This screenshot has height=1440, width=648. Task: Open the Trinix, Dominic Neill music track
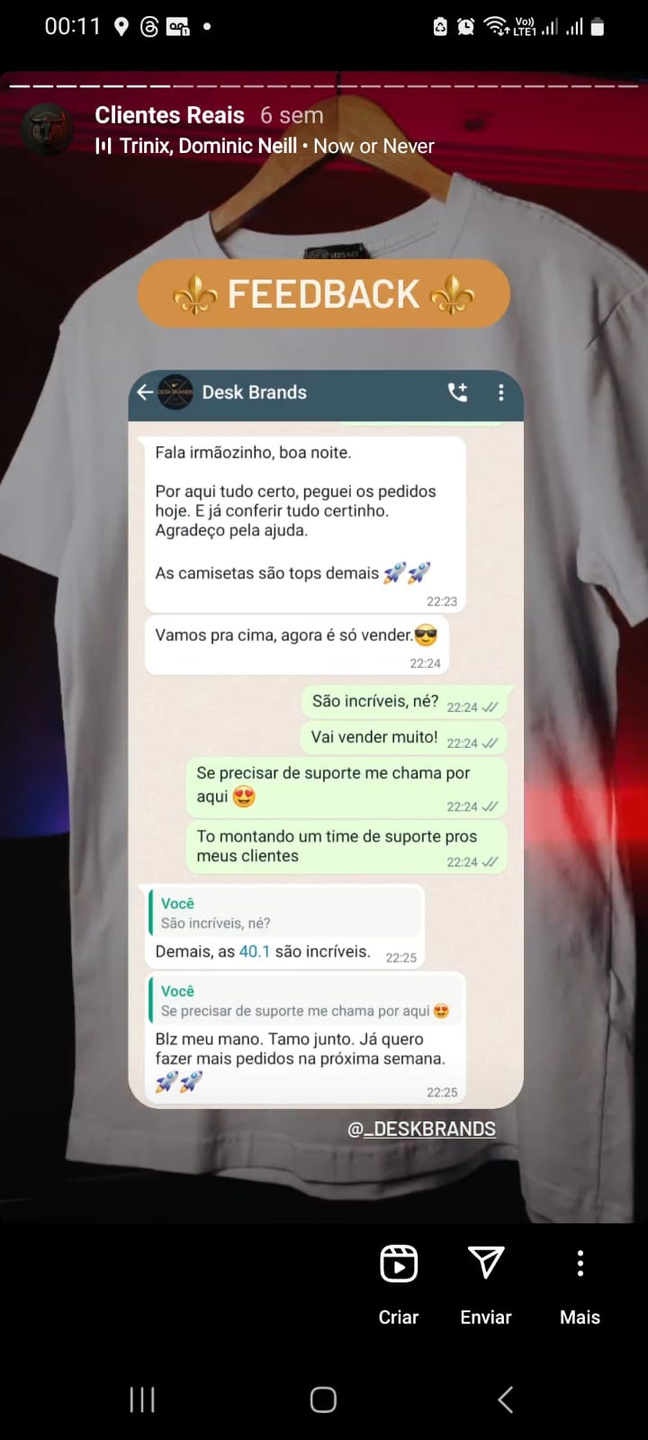pos(265,146)
